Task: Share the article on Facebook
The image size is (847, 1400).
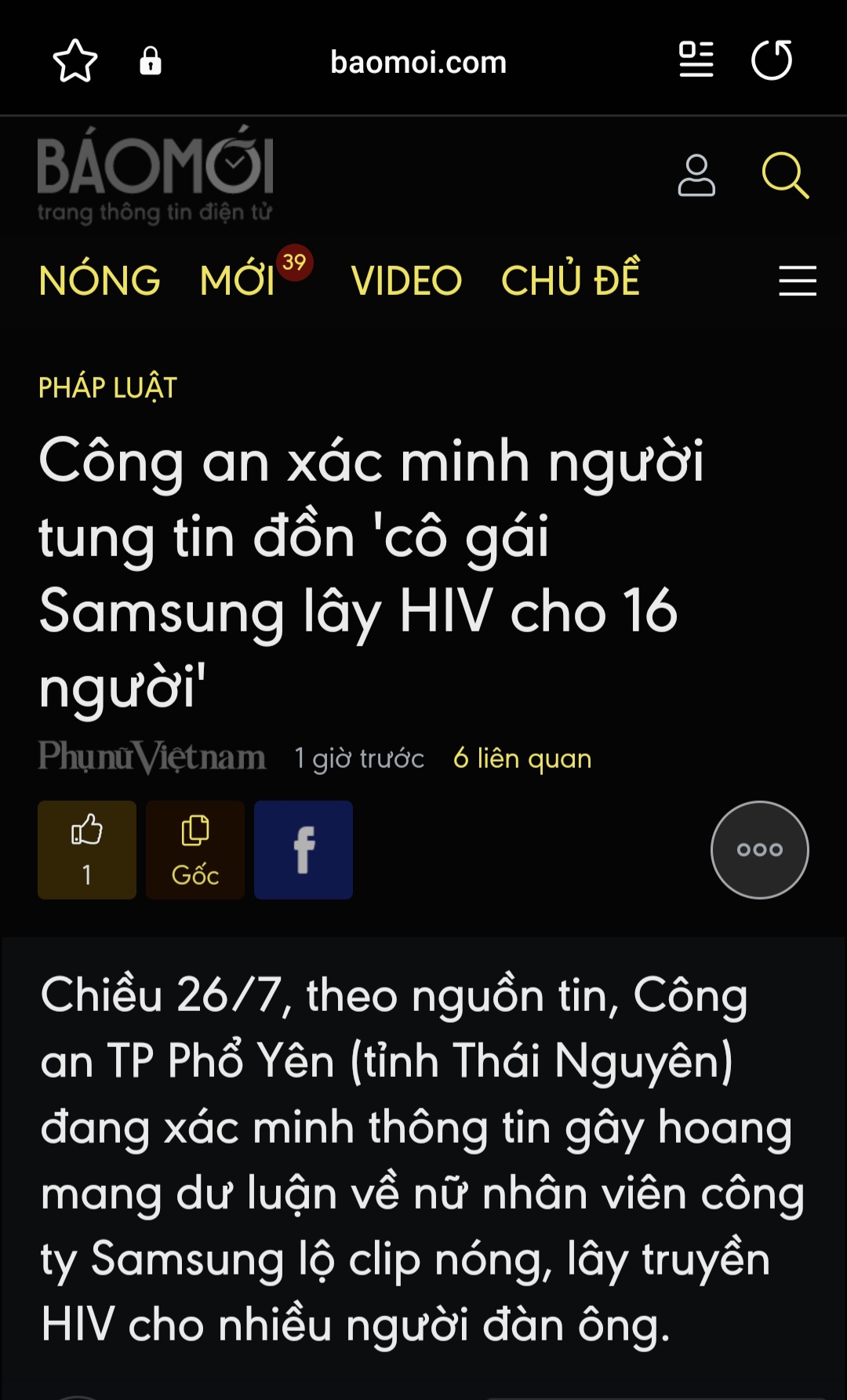Action: click(x=304, y=850)
